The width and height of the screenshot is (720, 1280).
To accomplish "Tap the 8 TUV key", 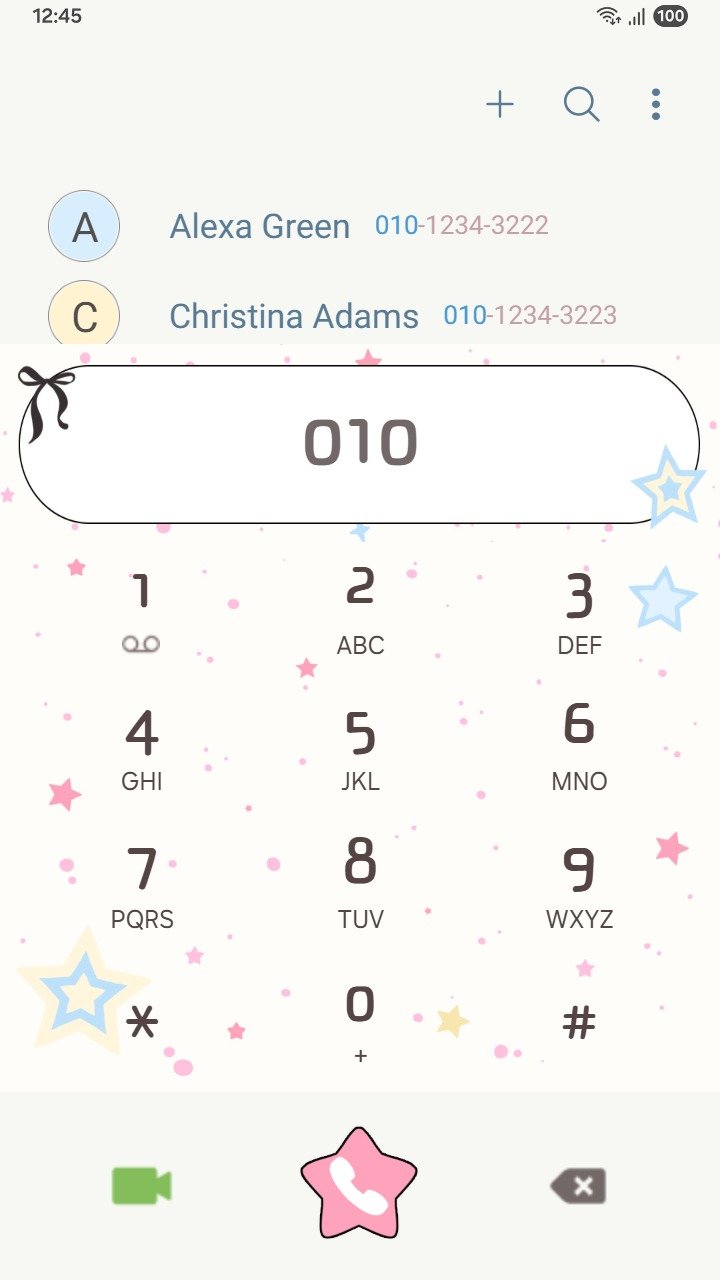I will tap(360, 884).
